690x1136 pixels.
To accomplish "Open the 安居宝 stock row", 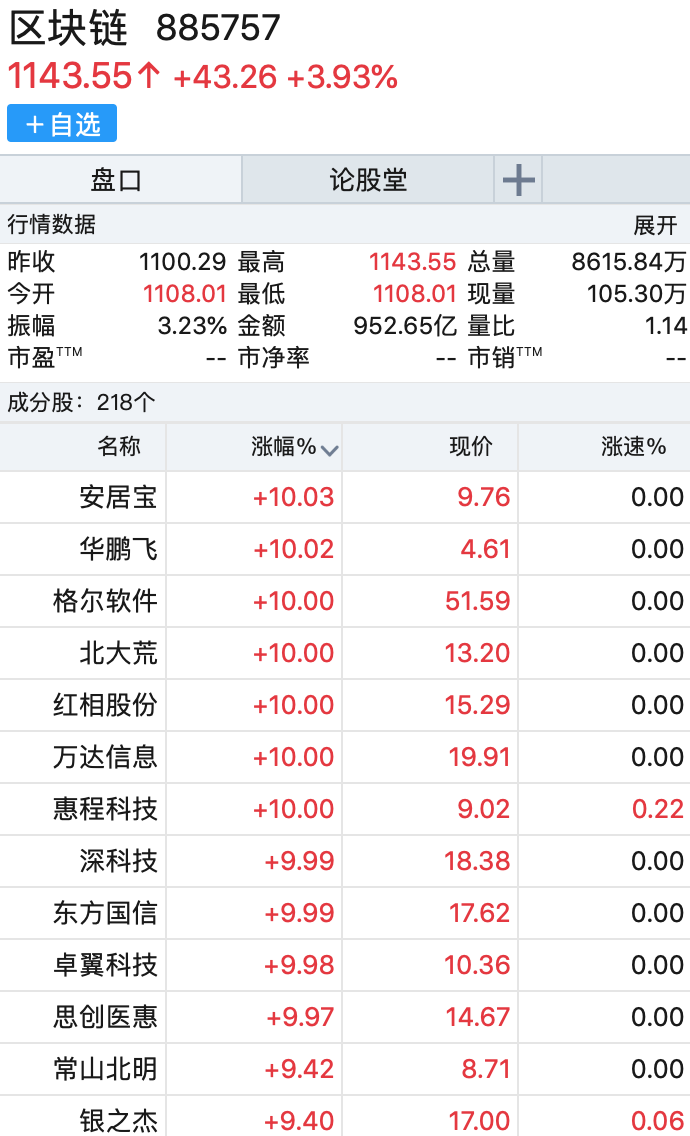I will tap(345, 497).
